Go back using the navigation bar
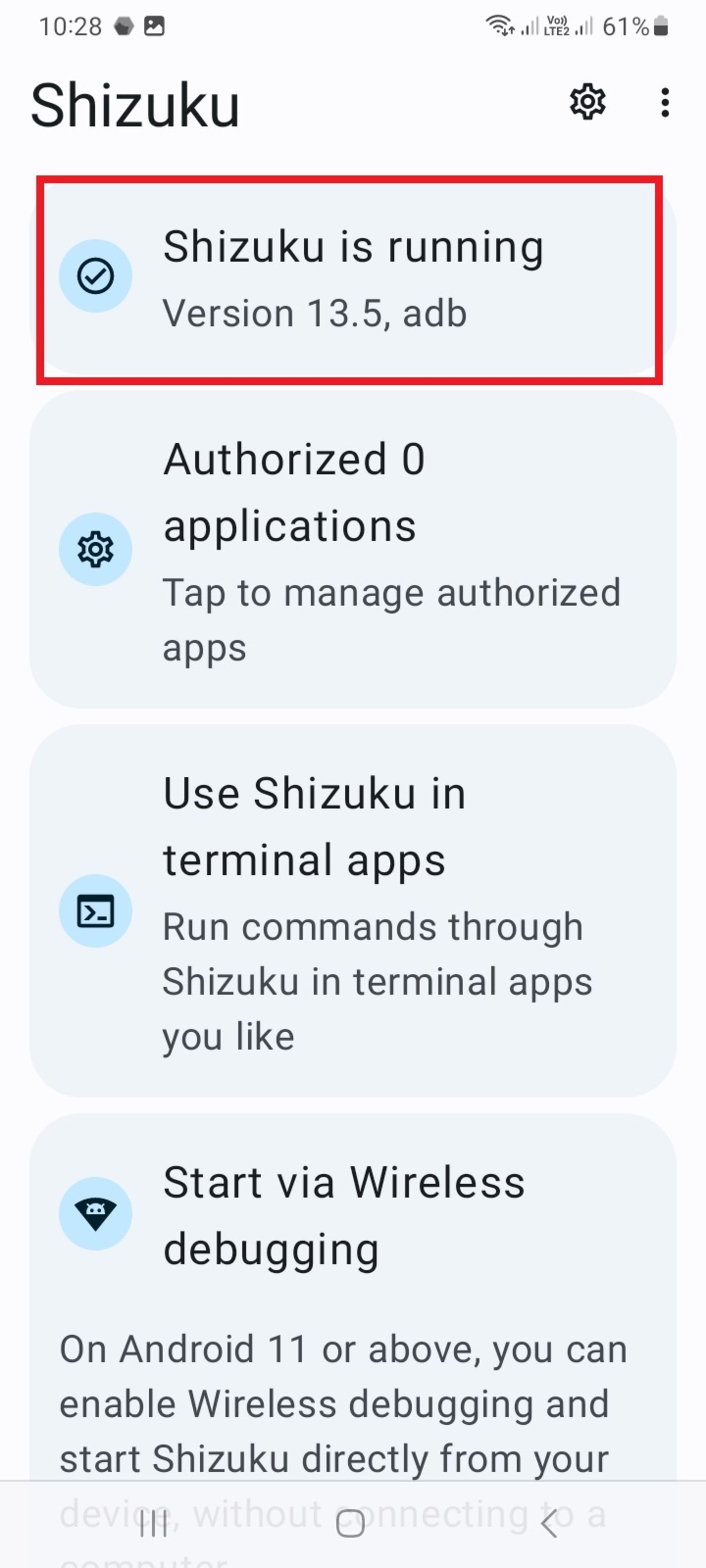This screenshot has width=706, height=1568. tap(549, 1524)
